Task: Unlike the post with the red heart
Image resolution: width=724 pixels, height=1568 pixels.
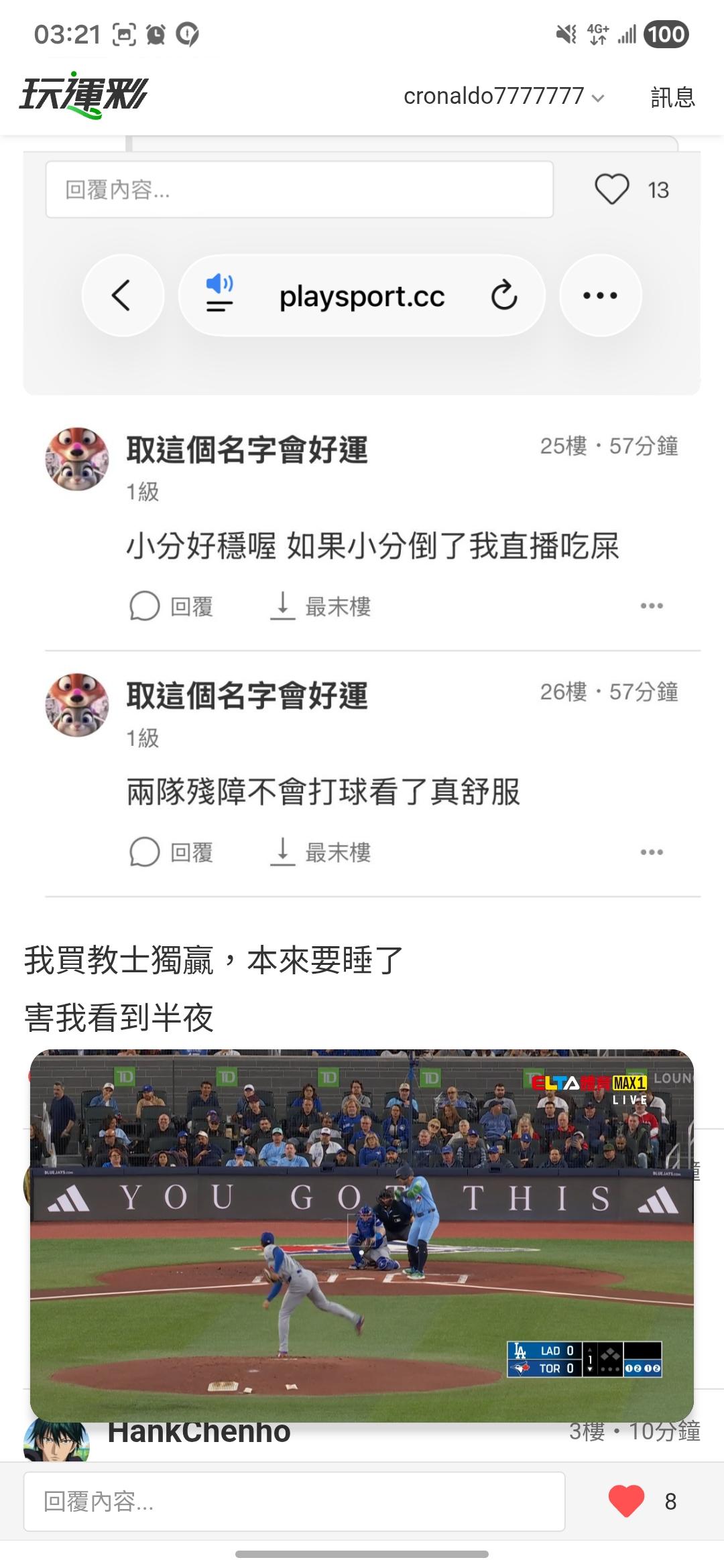Action: coord(626,1501)
